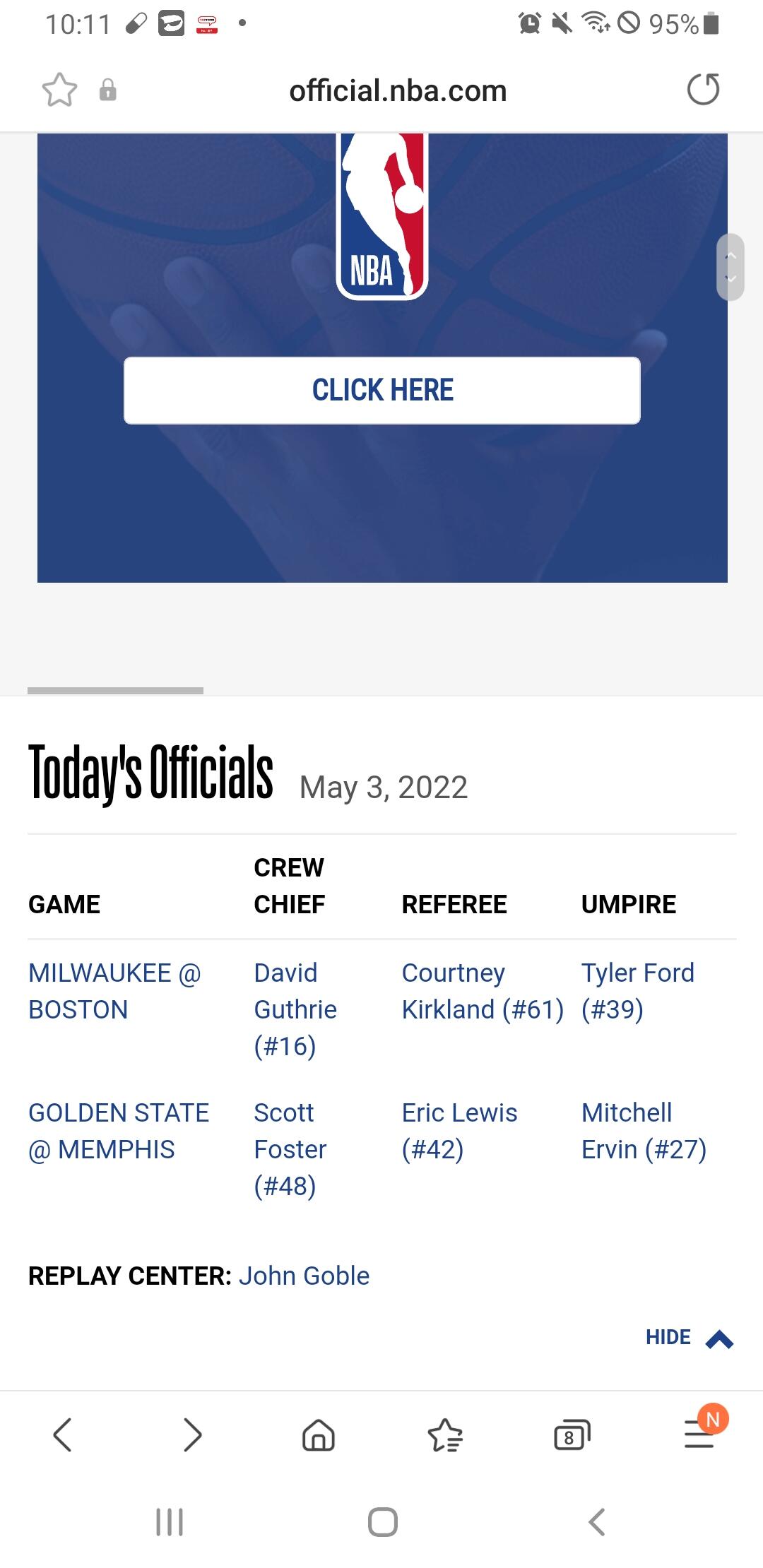Image resolution: width=763 pixels, height=1568 pixels.
Task: Collapse Today's Officials with HIDE
Action: coord(689,1337)
